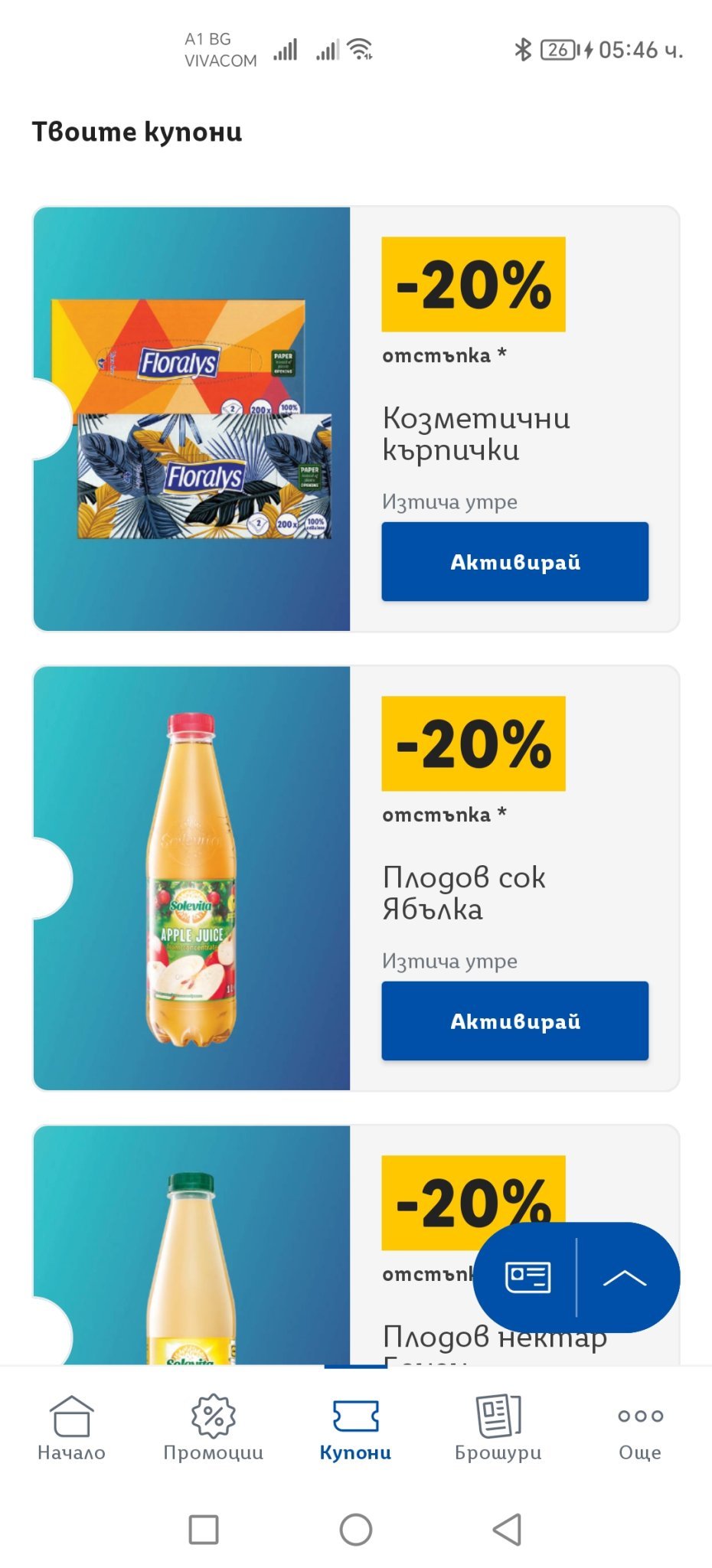Select the Купони tab
712x1568 pixels.
click(355, 1428)
